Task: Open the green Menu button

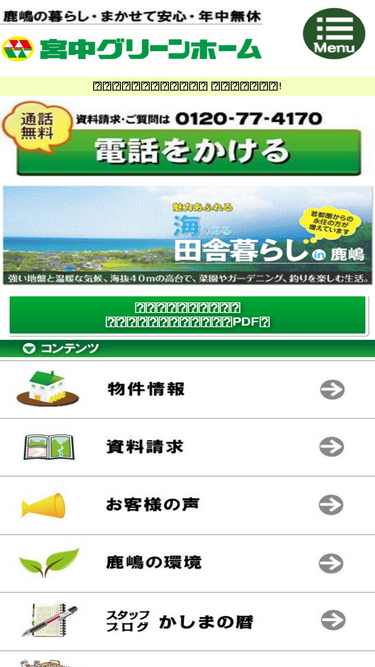Action: (334, 34)
